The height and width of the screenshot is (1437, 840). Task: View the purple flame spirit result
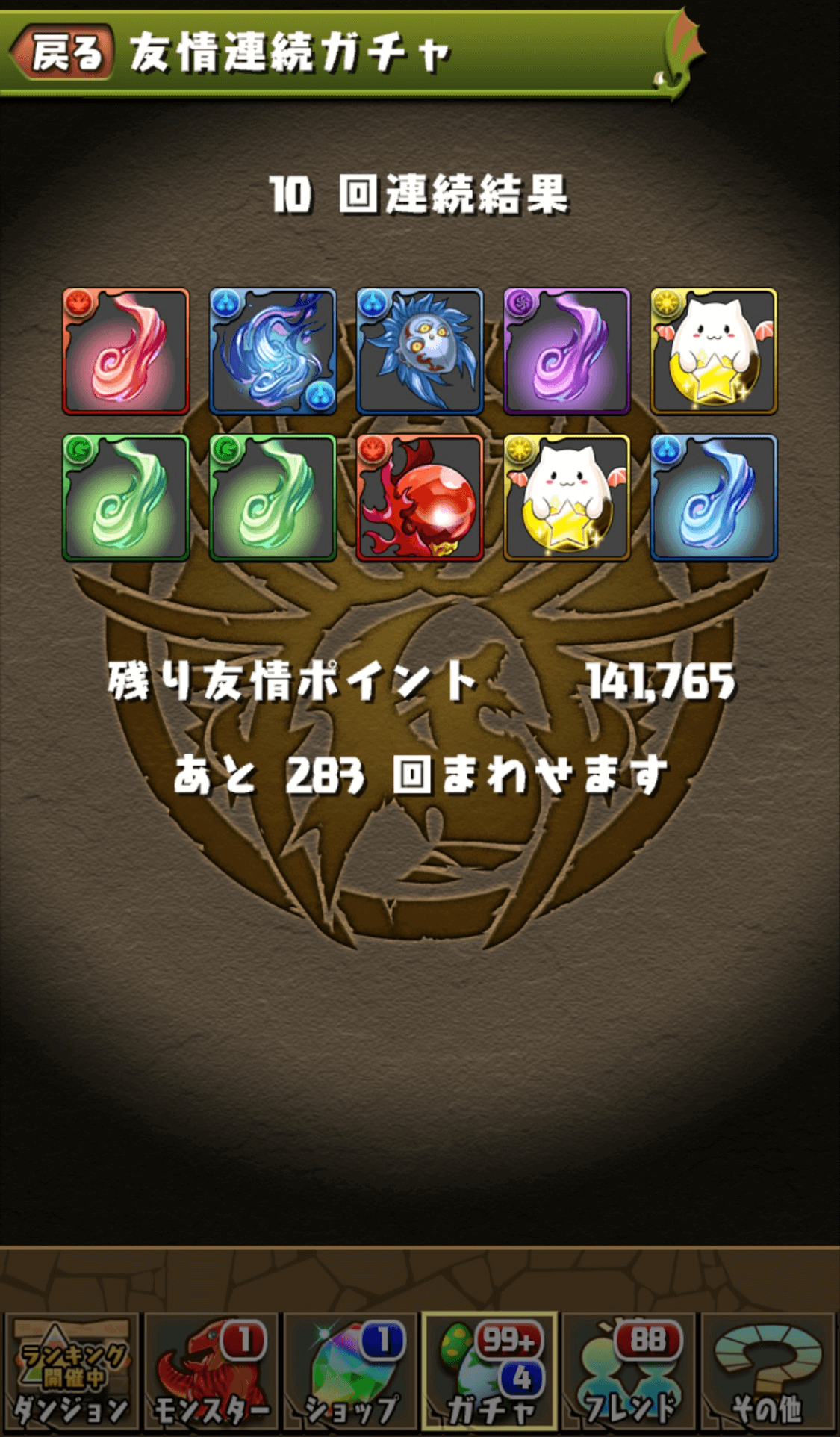point(567,351)
